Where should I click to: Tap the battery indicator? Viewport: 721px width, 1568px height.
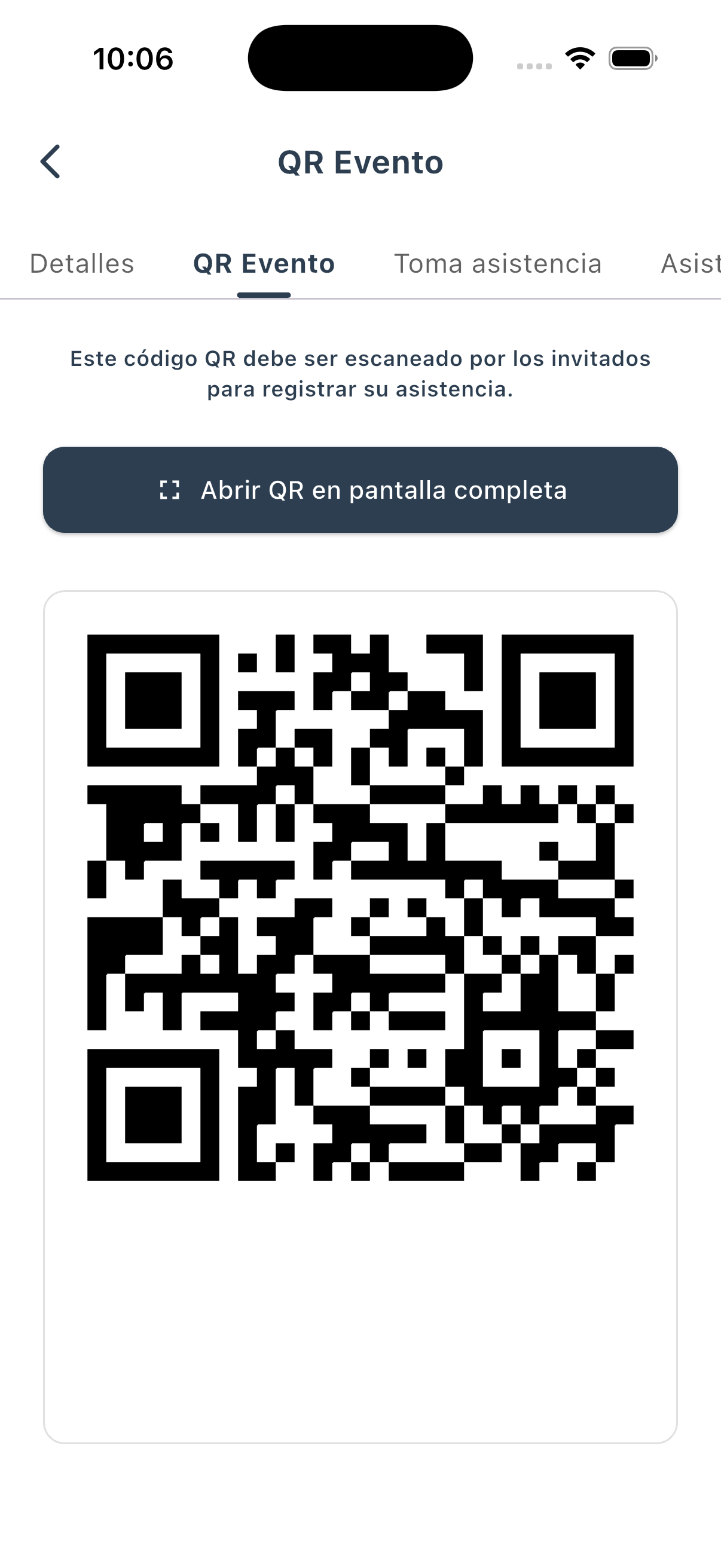pos(631,58)
